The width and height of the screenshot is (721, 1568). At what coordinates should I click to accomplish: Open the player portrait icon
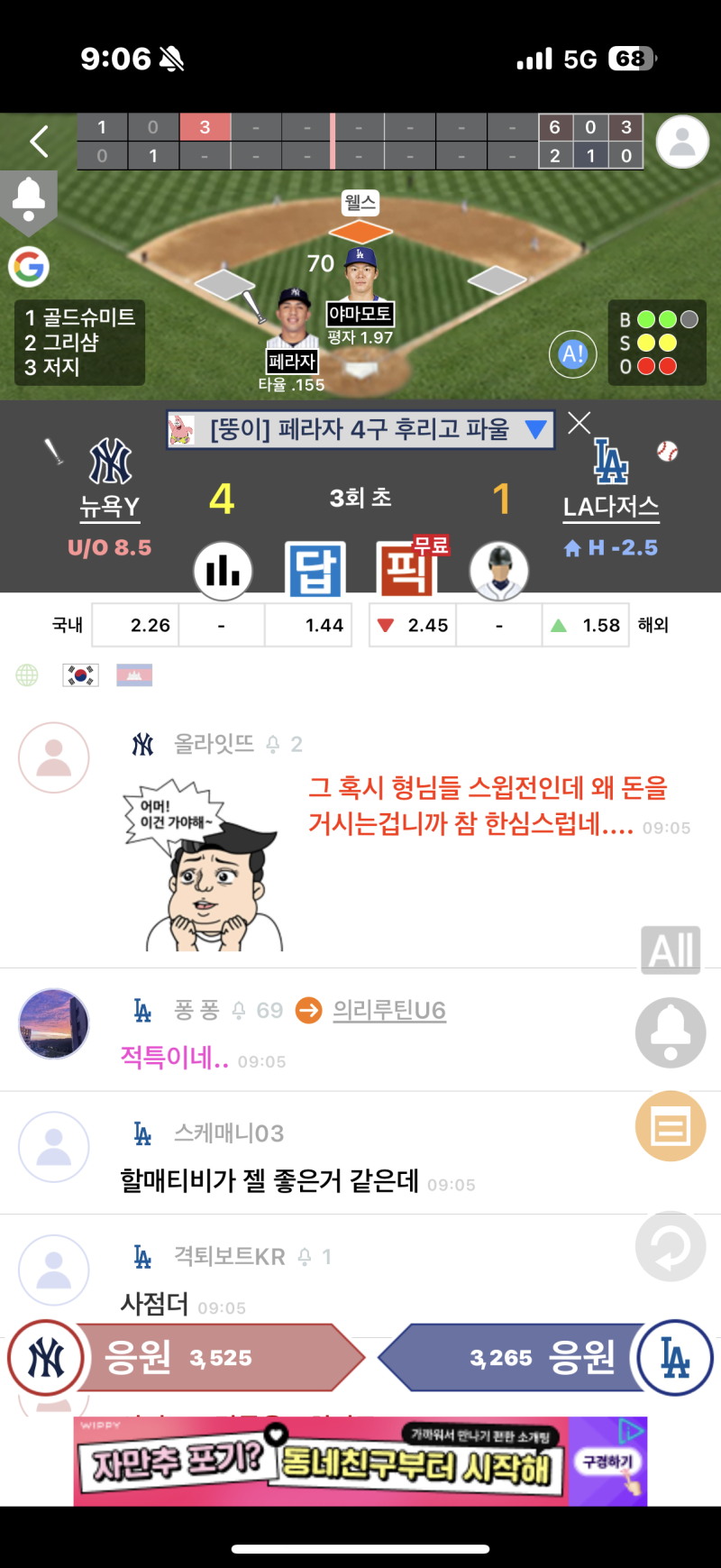[498, 571]
